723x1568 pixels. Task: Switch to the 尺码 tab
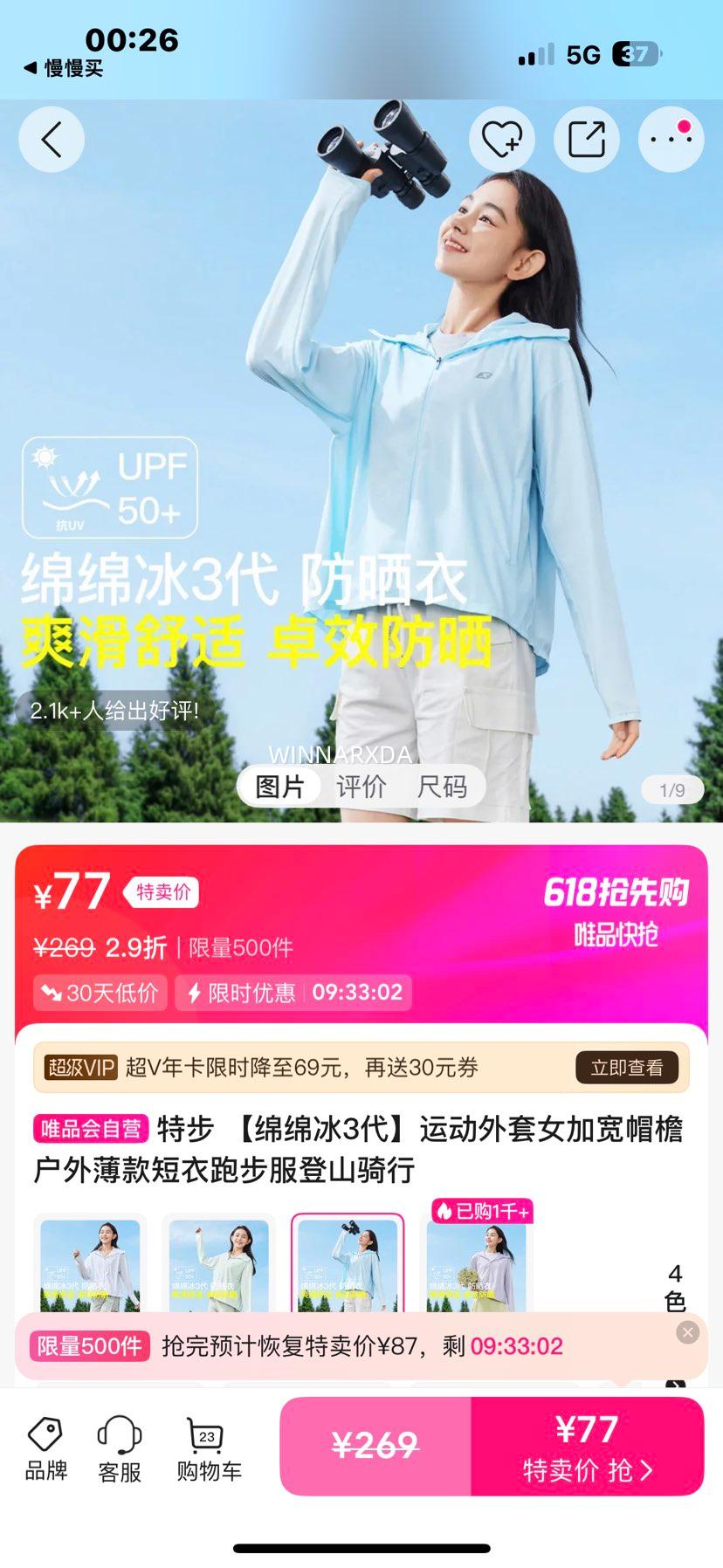click(442, 787)
